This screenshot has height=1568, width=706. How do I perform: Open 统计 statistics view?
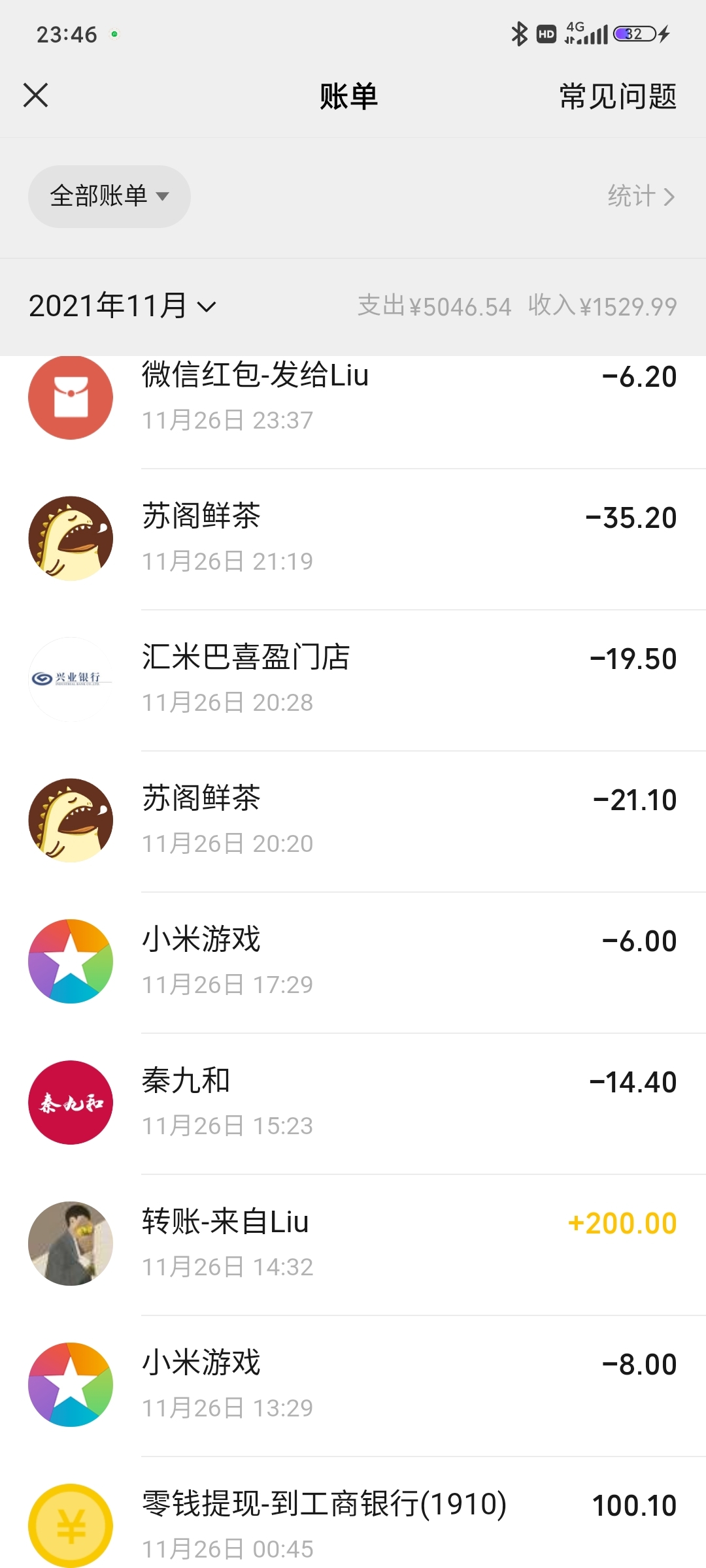[640, 196]
